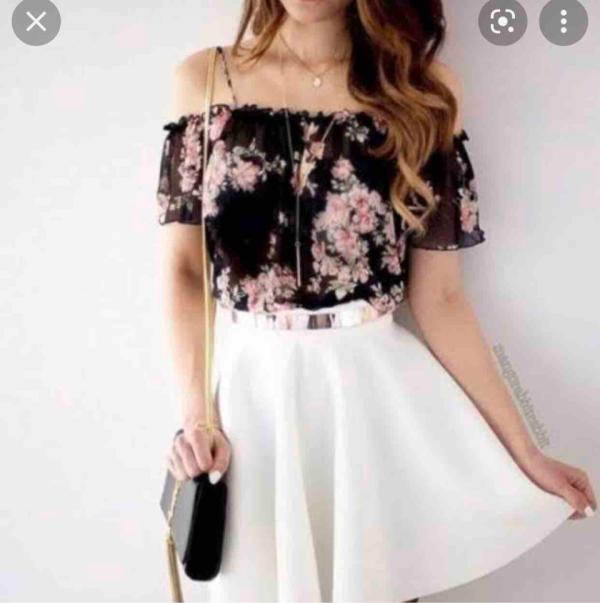Search this image with Lens
The width and height of the screenshot is (600, 603).
click(x=502, y=21)
